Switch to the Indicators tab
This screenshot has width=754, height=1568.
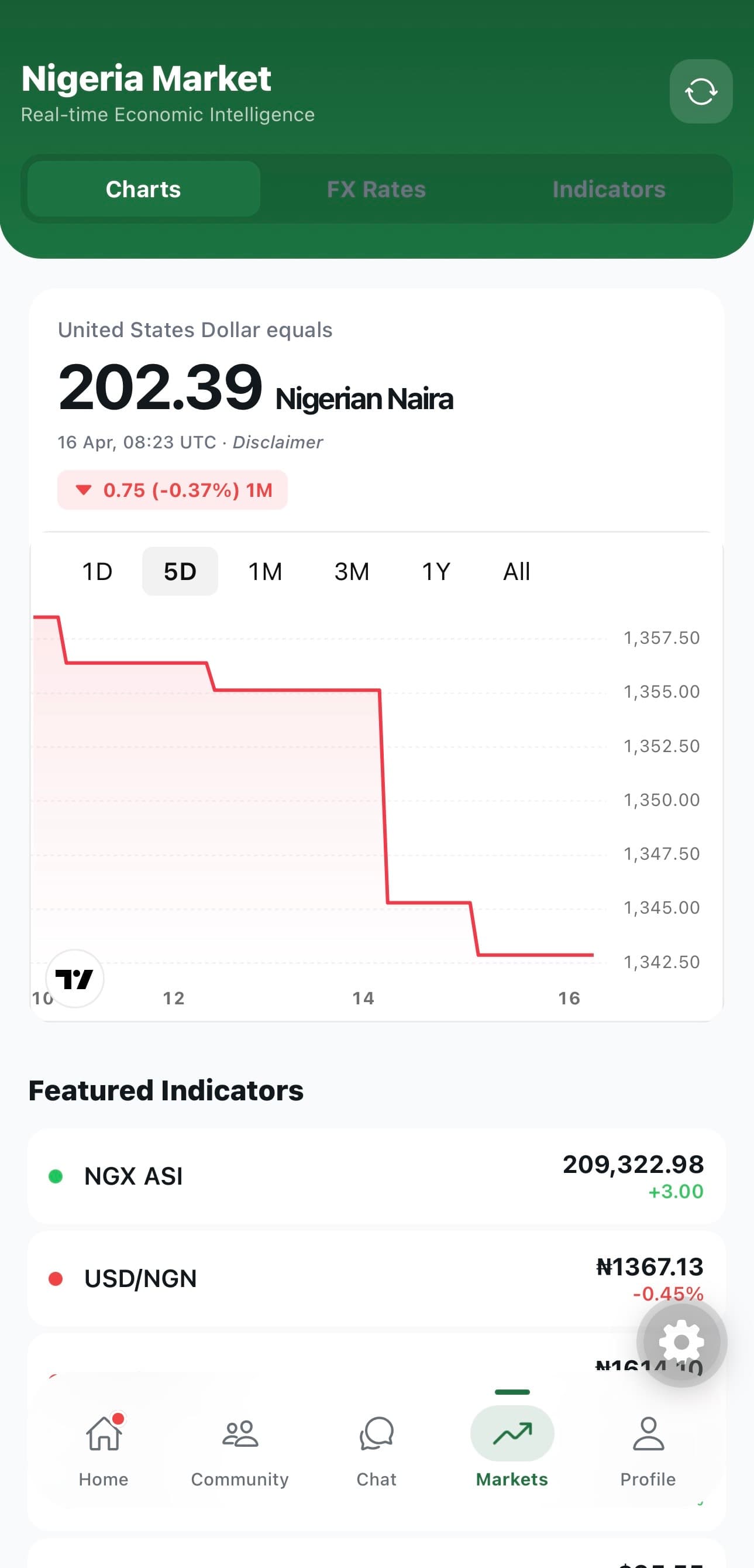coord(608,189)
